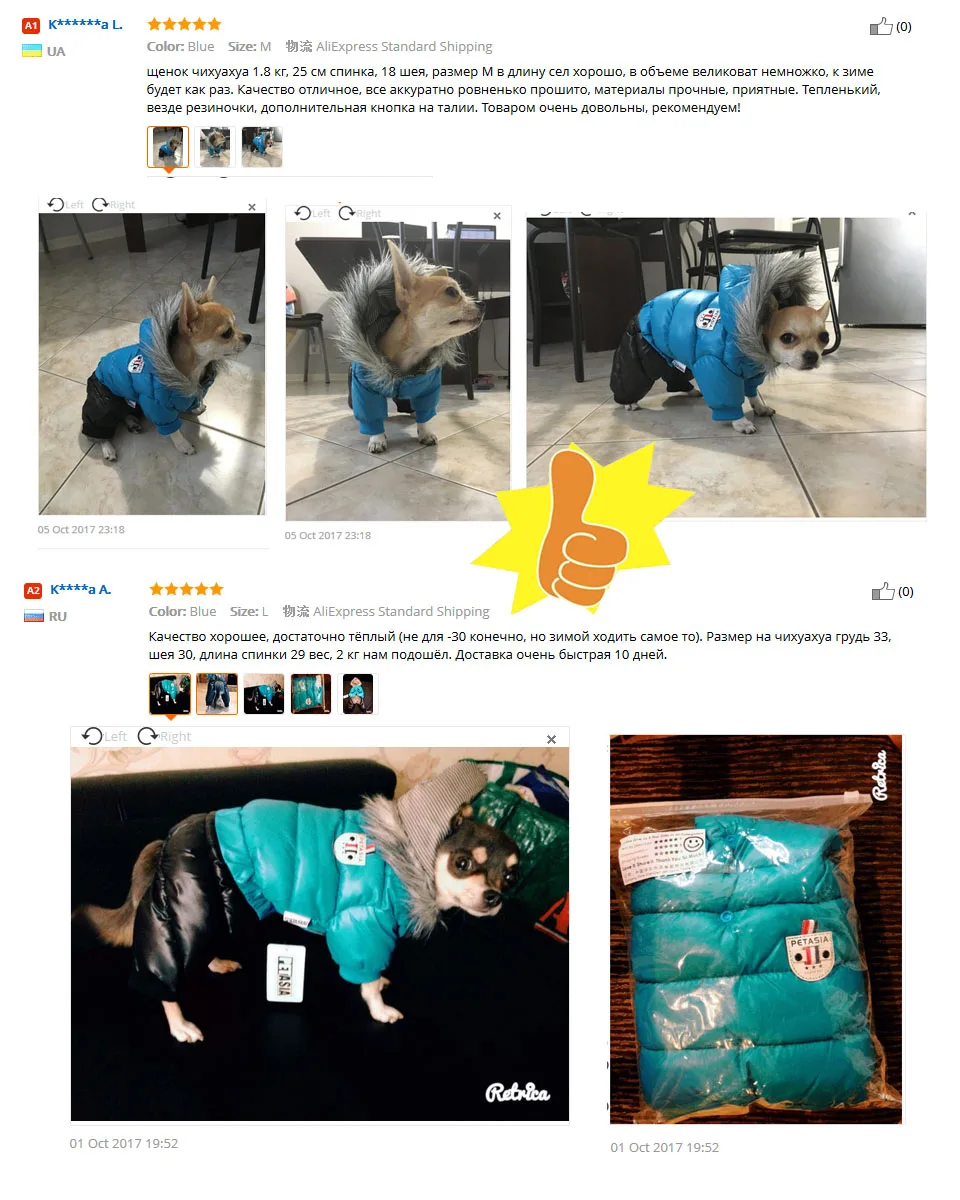Screen dimensions: 960x1200
Task: Select the first photo thumbnail in the first review
Action: tap(169, 146)
